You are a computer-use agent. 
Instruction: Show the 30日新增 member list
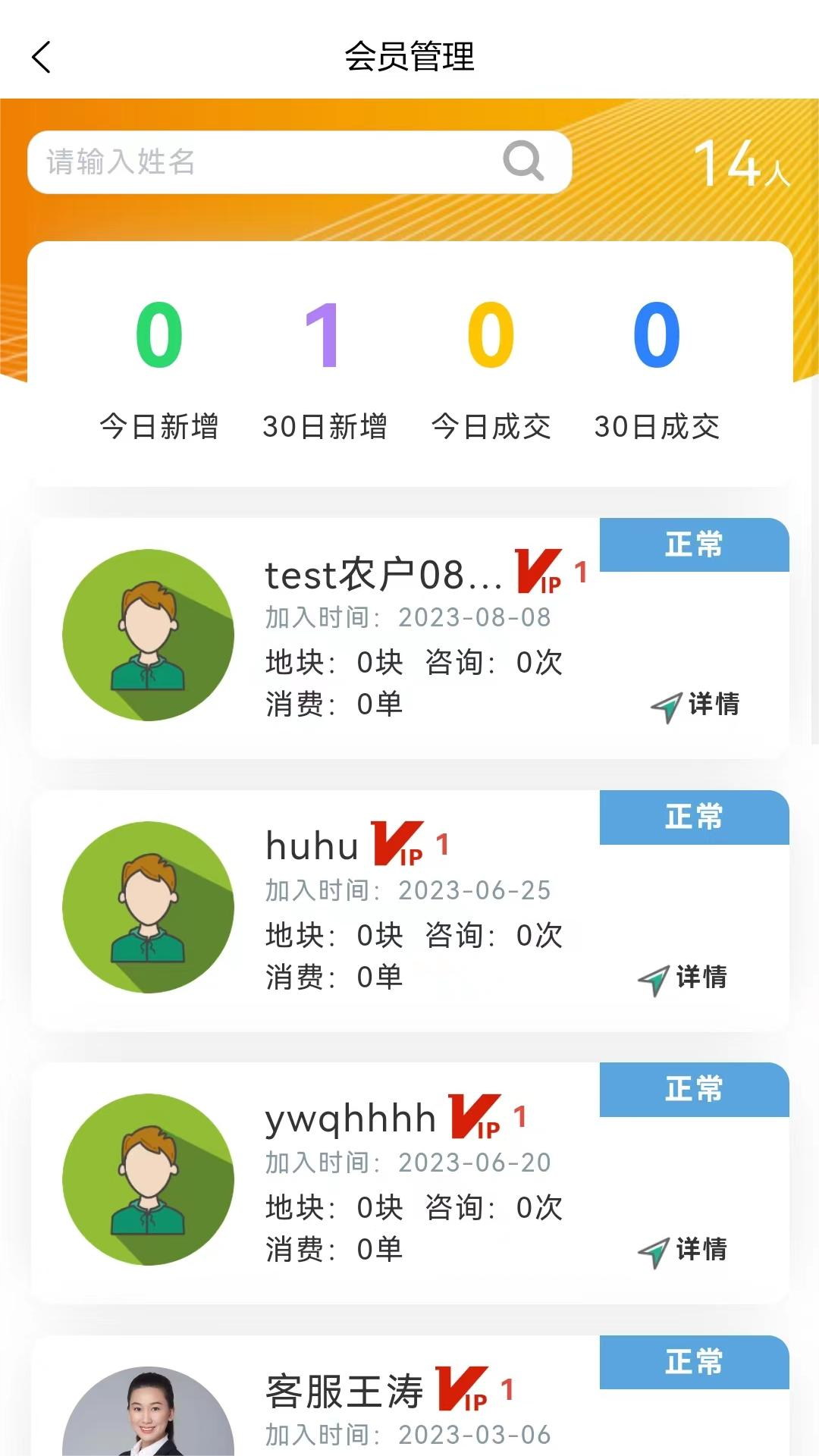pos(325,379)
